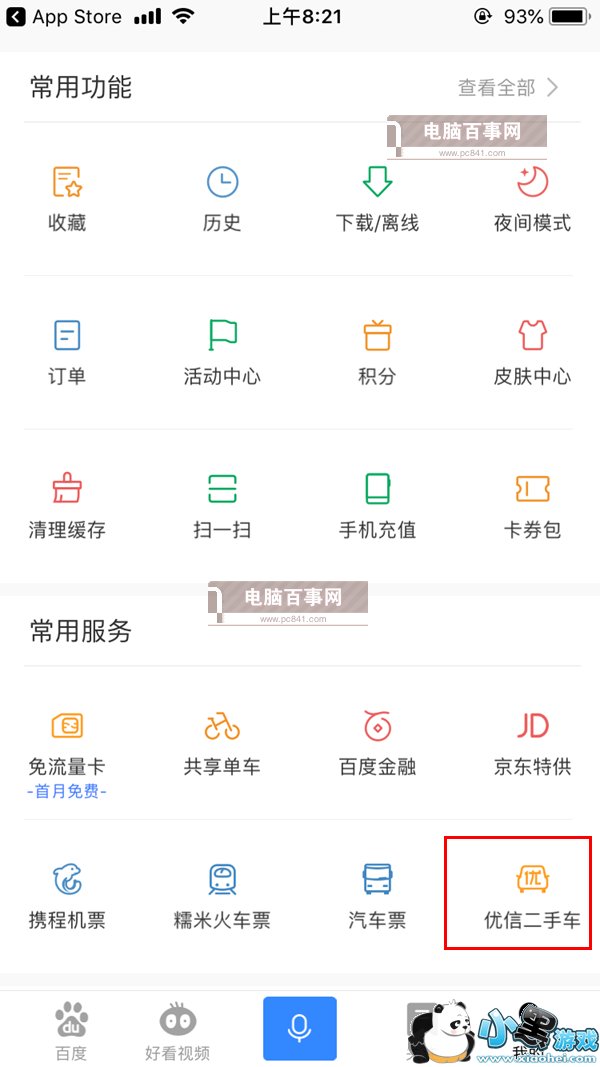Switch to the 好看视频 tab

177,1030
